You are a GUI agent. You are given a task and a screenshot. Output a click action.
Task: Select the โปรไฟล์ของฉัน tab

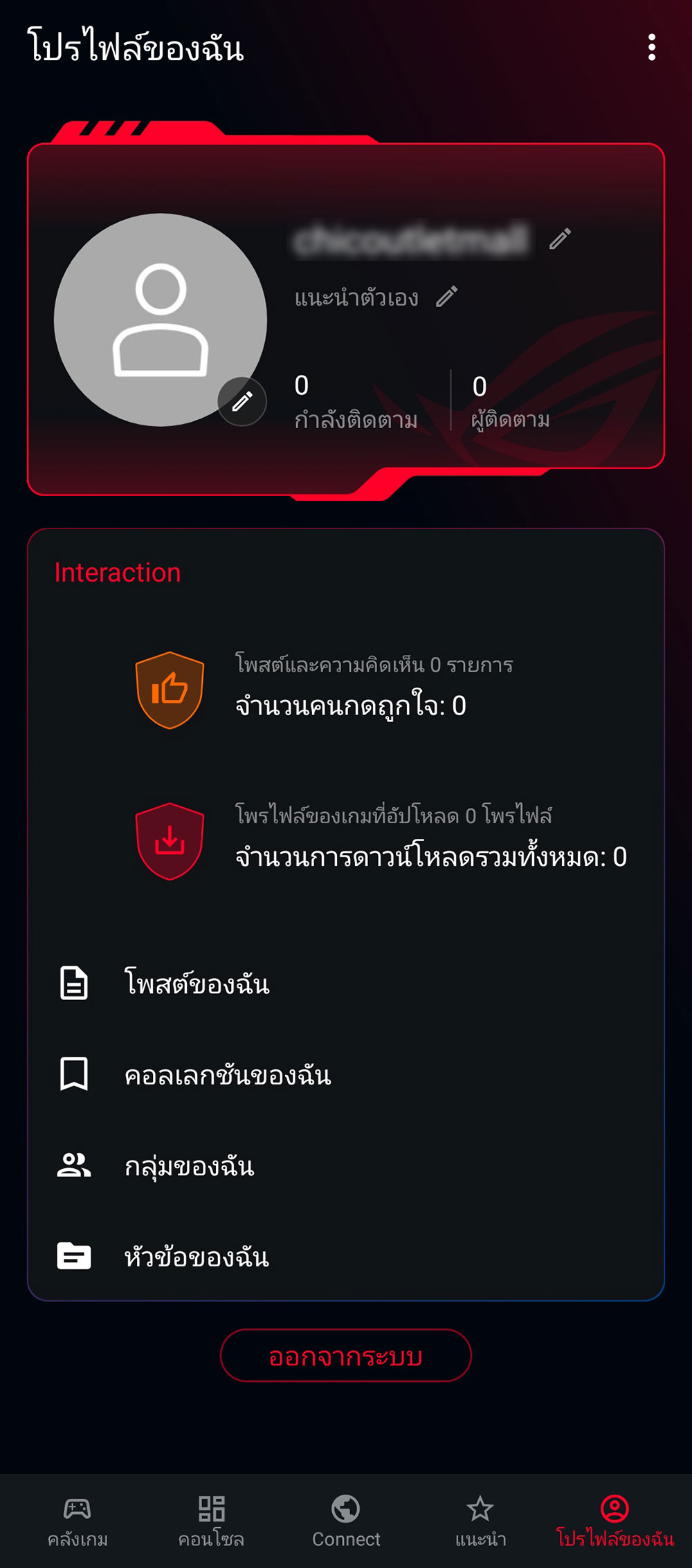(614, 1520)
